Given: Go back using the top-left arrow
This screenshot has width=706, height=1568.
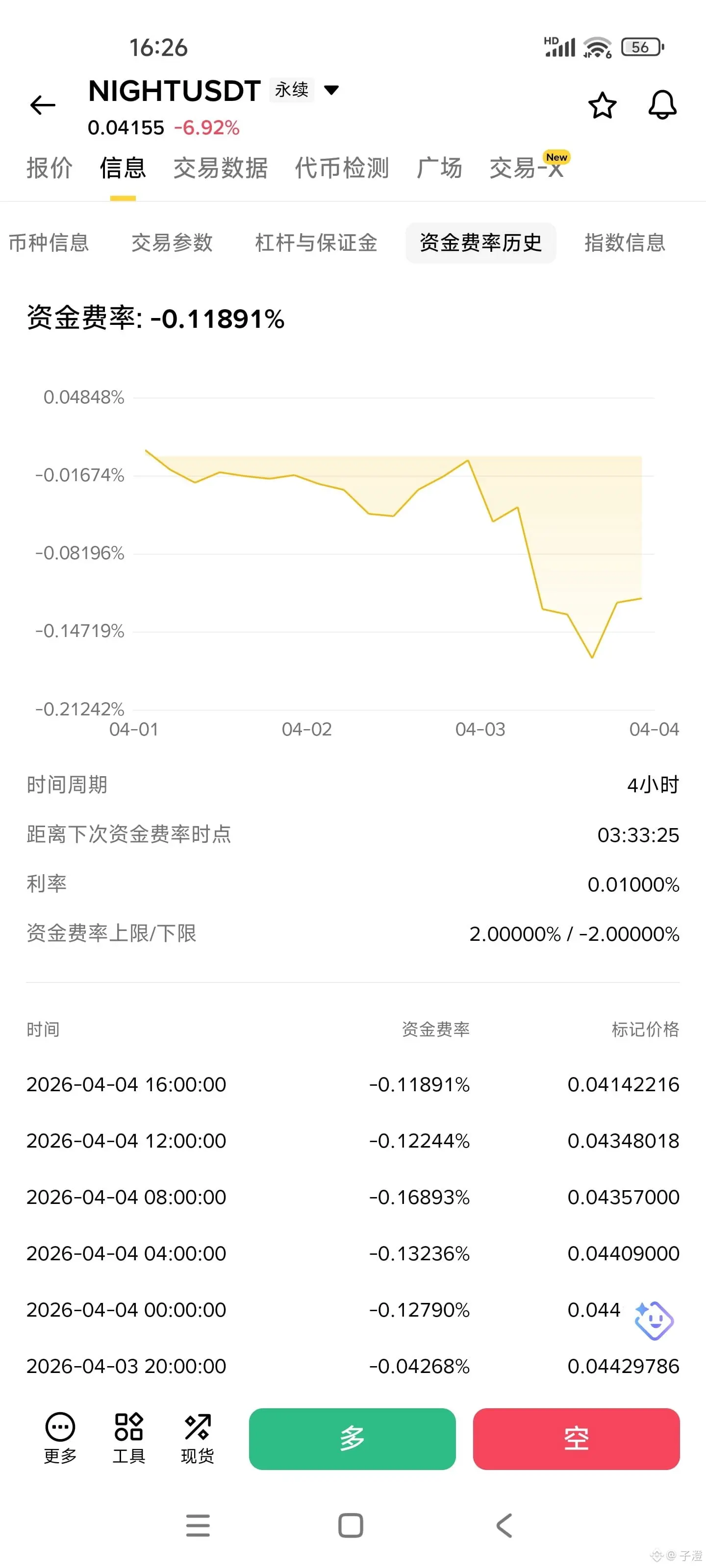Looking at the screenshot, I should click(x=43, y=105).
